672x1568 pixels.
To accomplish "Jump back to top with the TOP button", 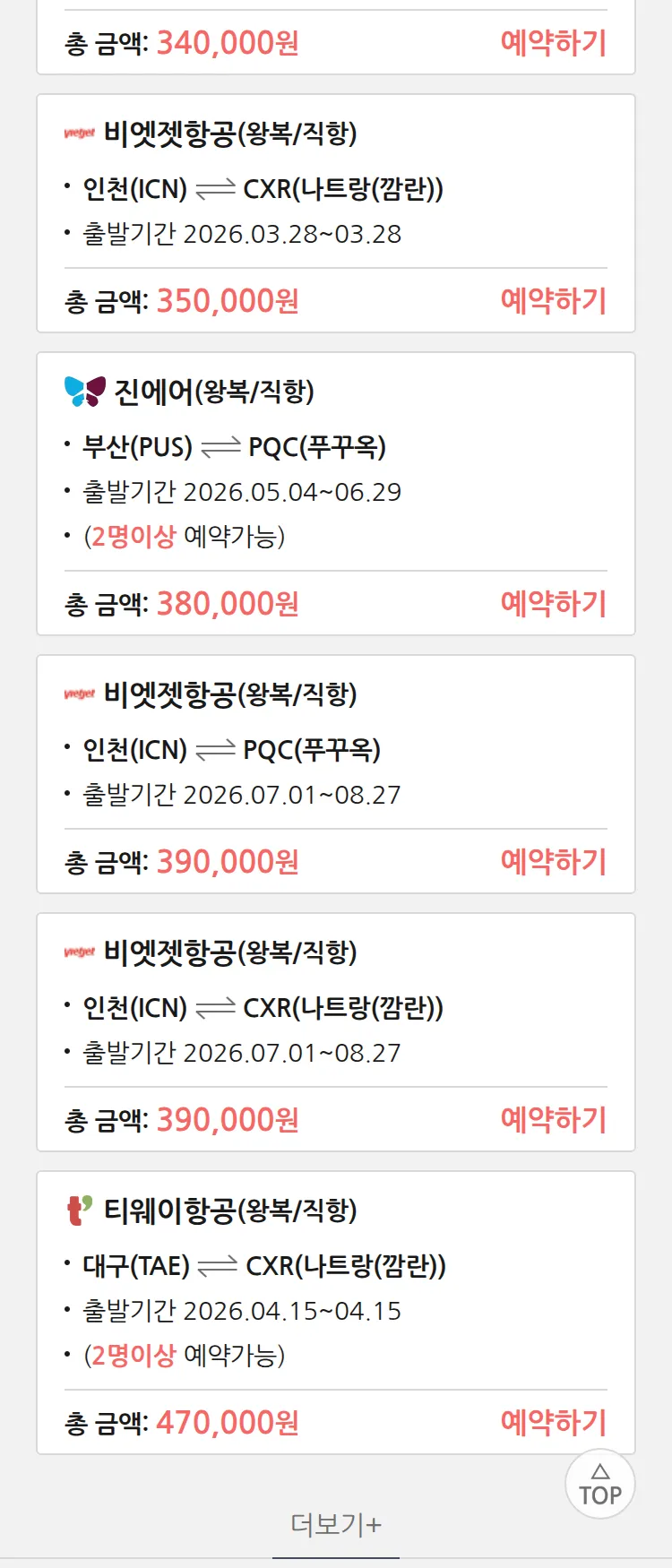I will tap(600, 1484).
